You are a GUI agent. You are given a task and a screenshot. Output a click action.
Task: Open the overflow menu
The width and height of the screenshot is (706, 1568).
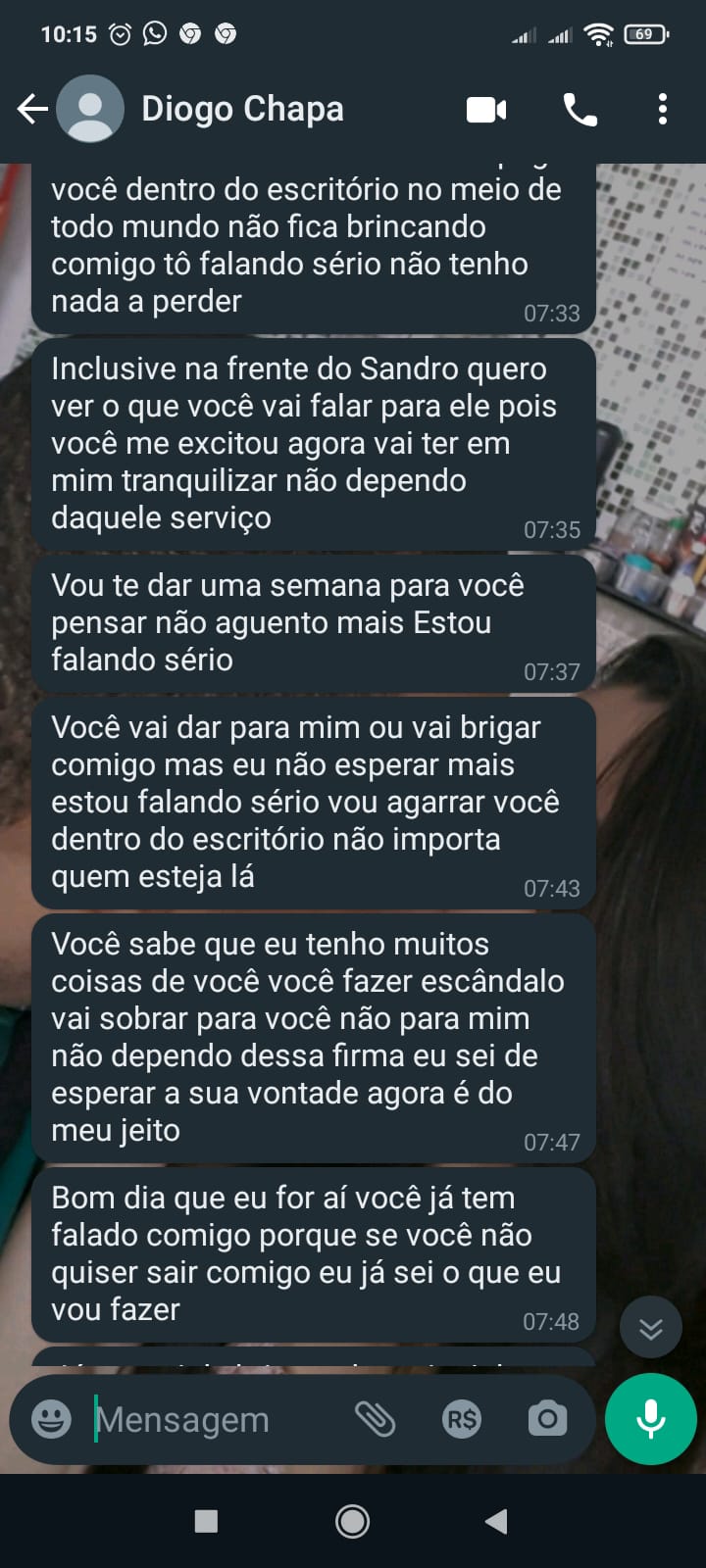coord(663,109)
